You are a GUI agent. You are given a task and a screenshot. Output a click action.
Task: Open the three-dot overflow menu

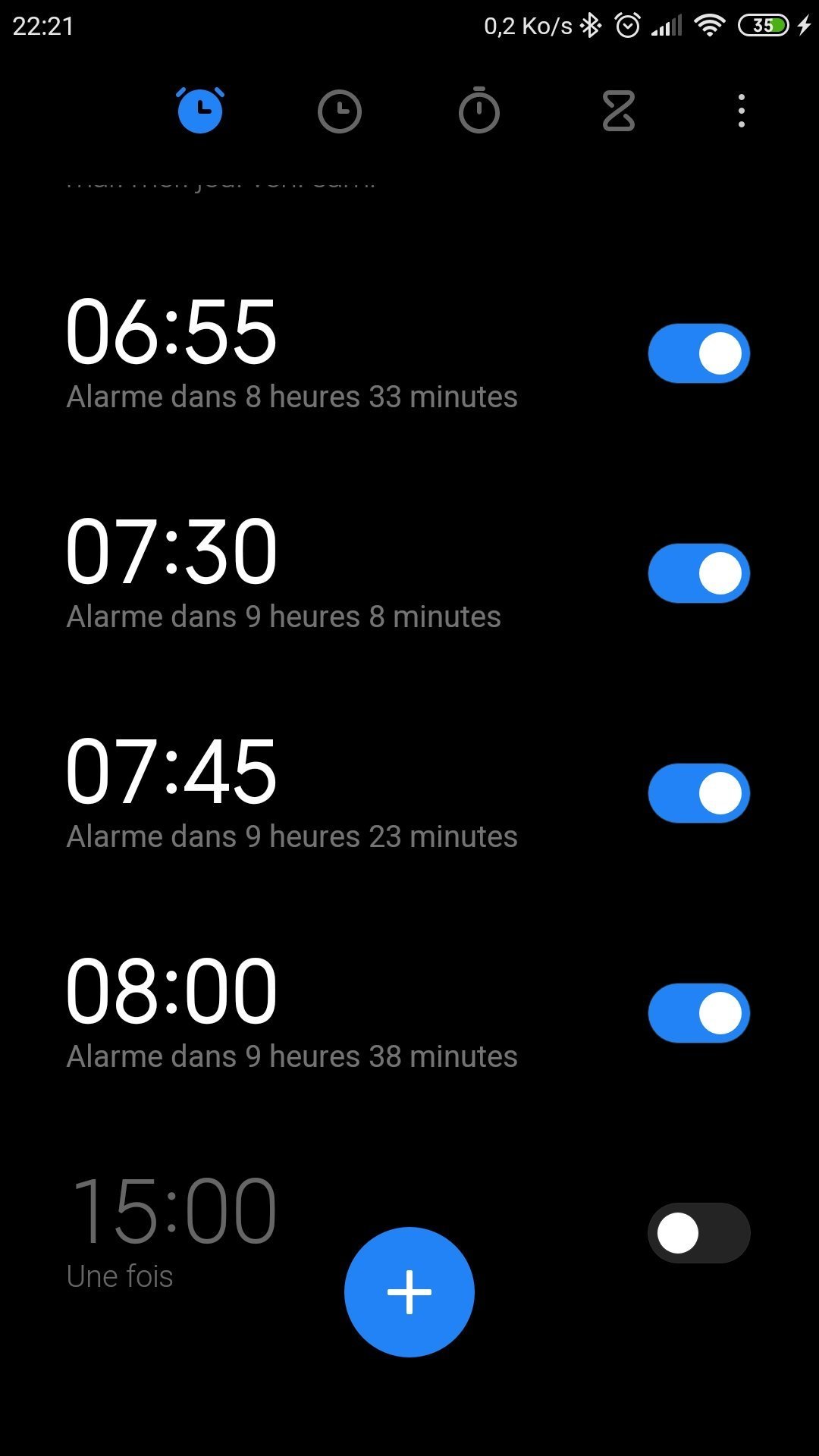(741, 111)
